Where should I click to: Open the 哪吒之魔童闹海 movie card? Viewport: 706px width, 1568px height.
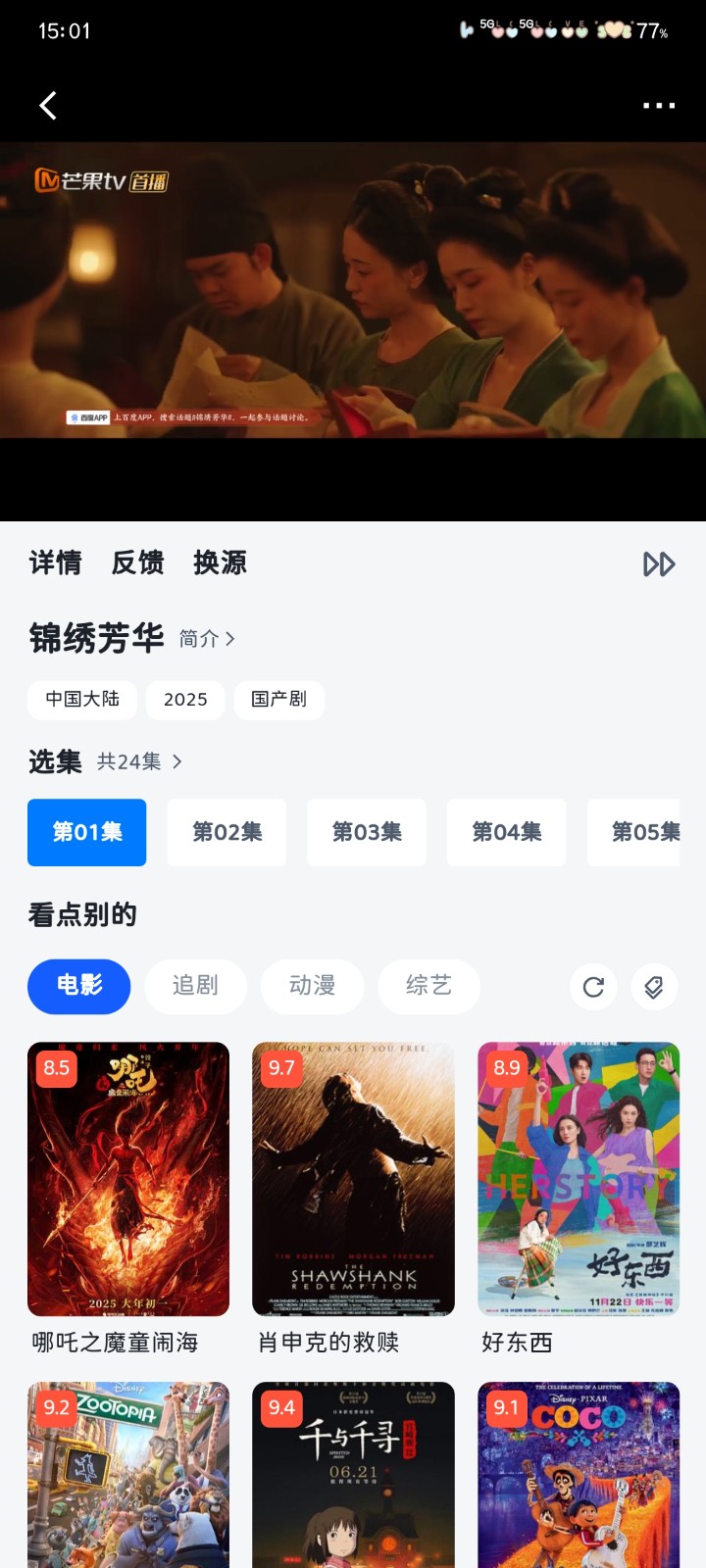(128, 1179)
